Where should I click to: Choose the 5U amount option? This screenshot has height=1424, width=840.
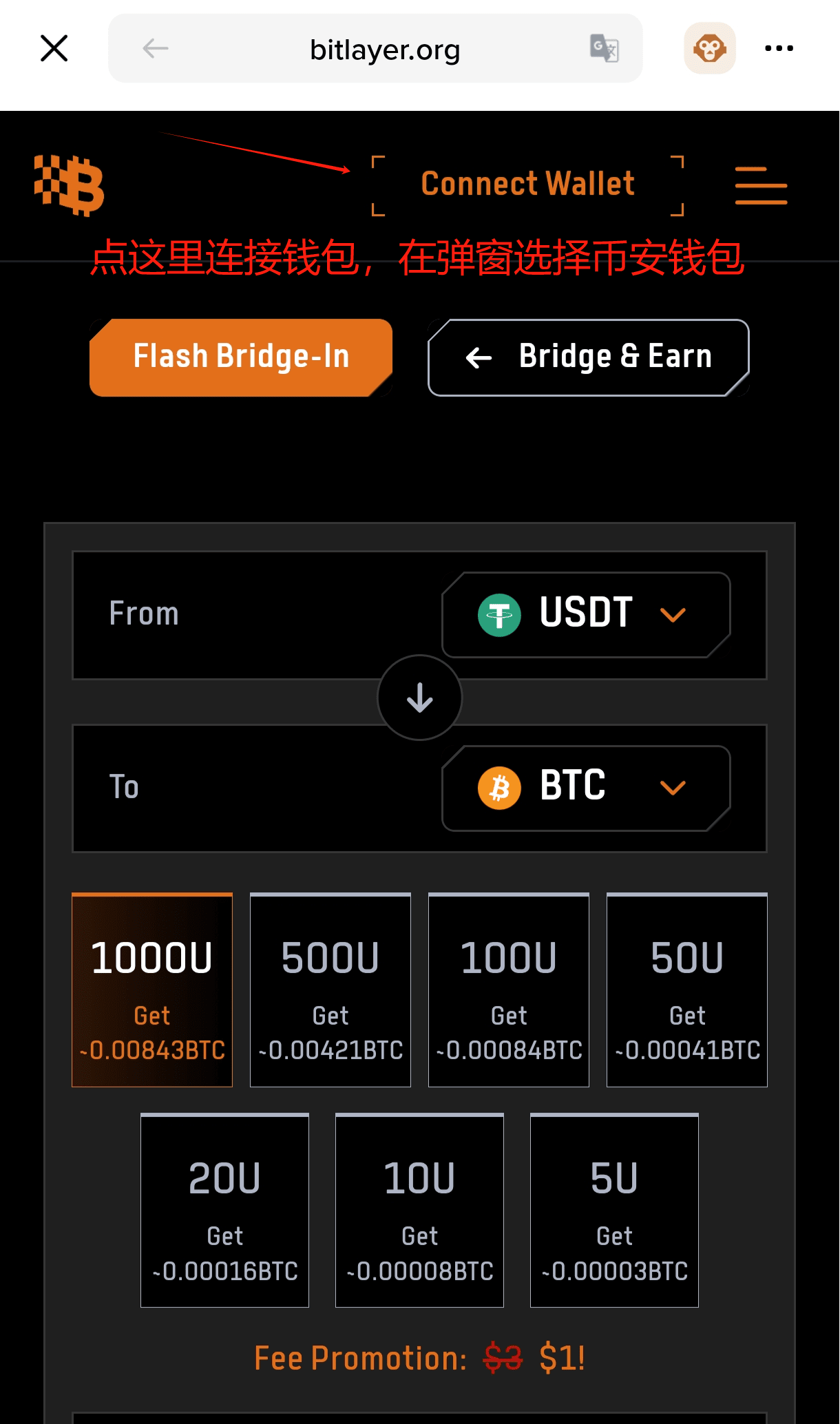(614, 1210)
